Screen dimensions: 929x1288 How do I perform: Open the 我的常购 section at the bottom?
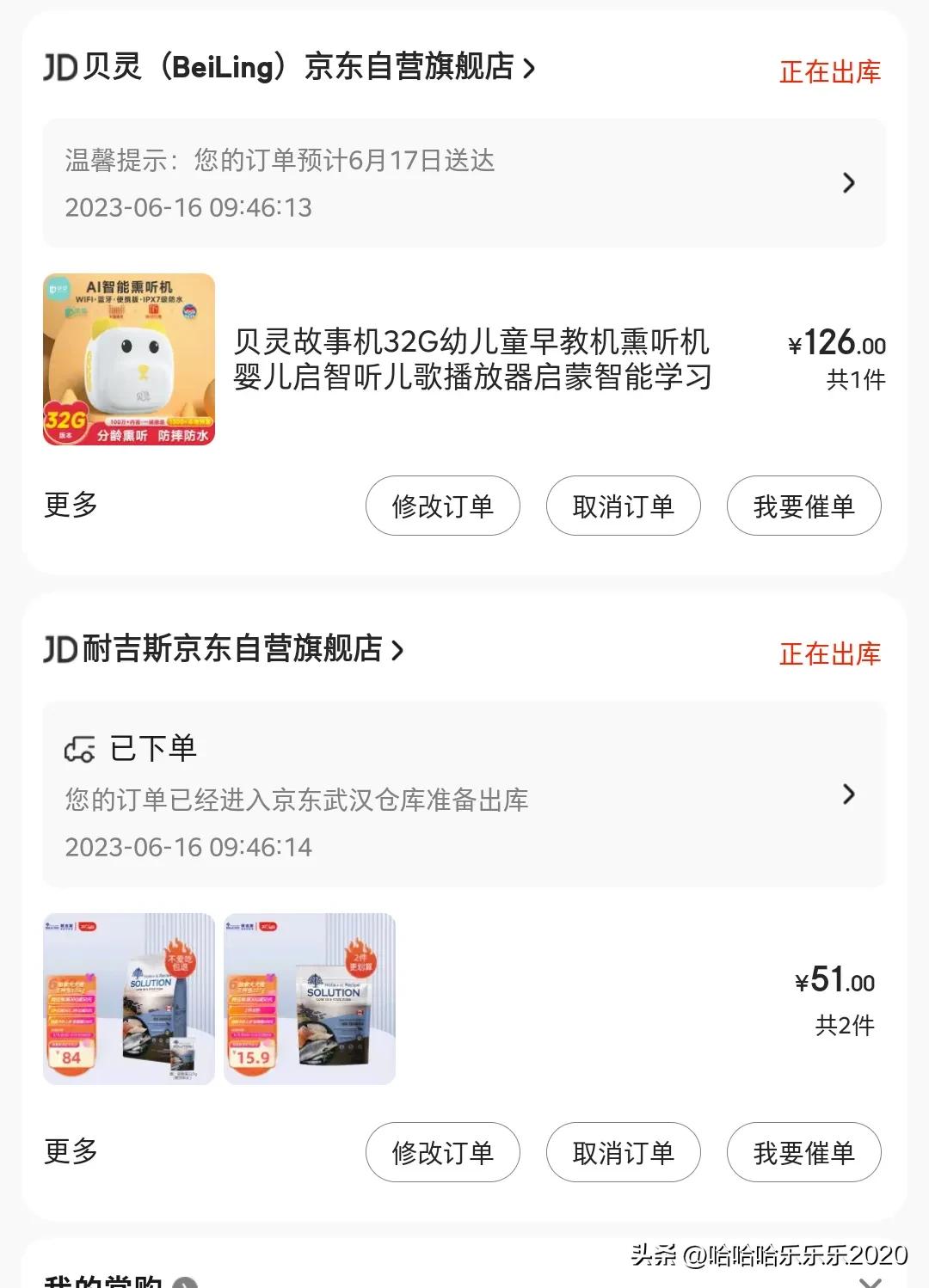(103, 1280)
